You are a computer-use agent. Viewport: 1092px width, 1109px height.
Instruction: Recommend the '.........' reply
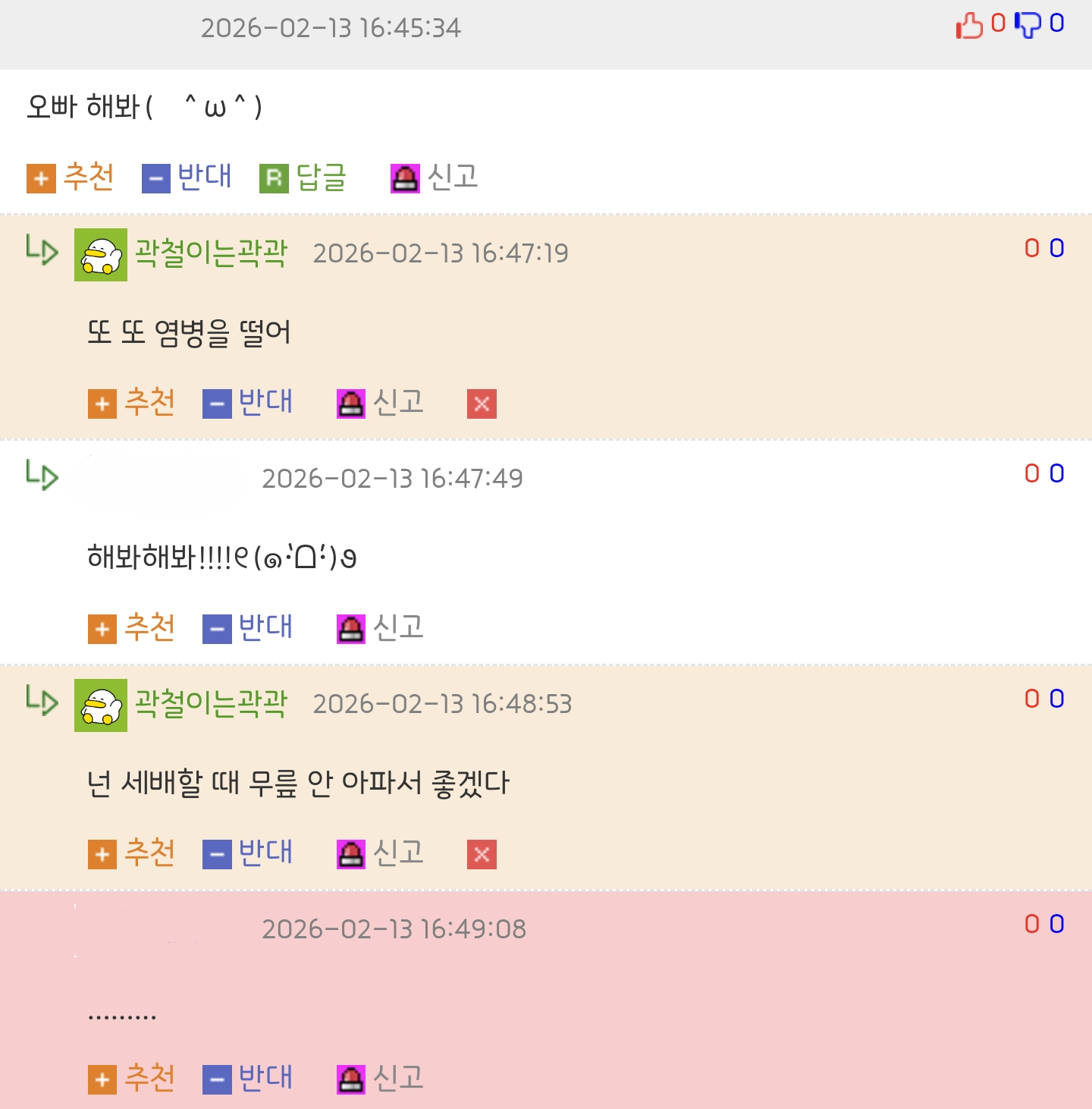point(132,1079)
